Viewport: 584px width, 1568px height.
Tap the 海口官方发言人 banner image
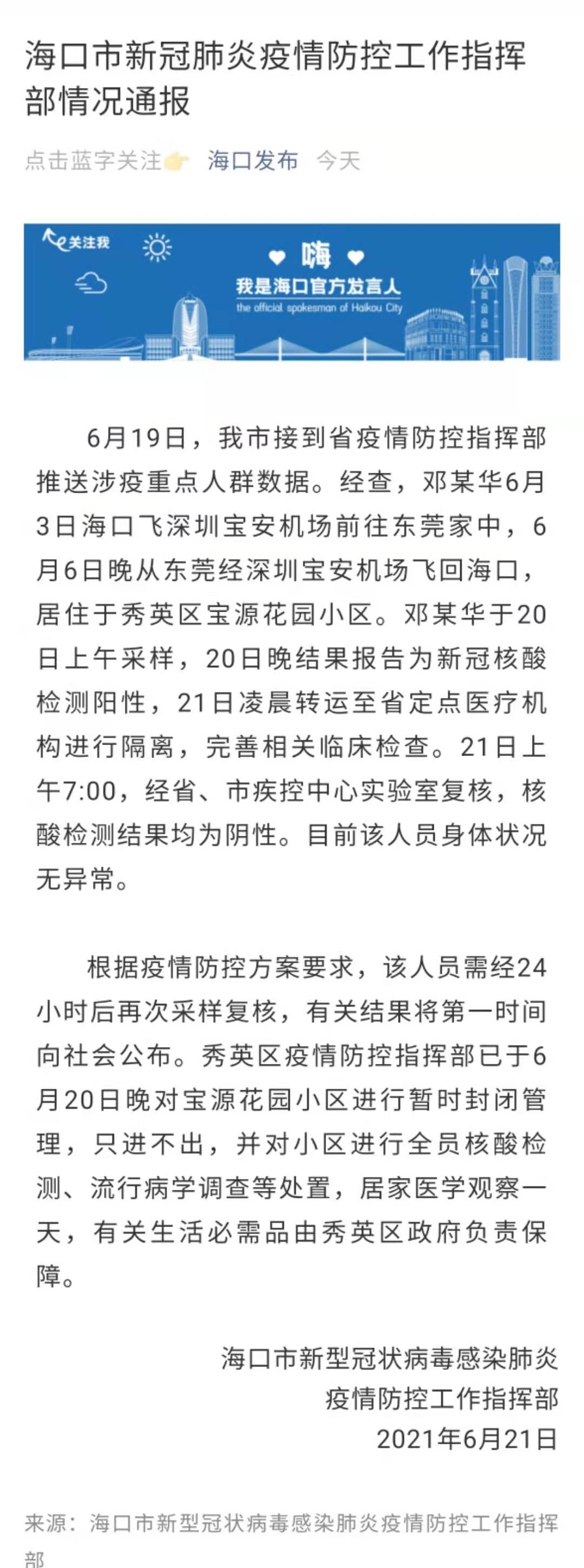pyautogui.click(x=291, y=292)
